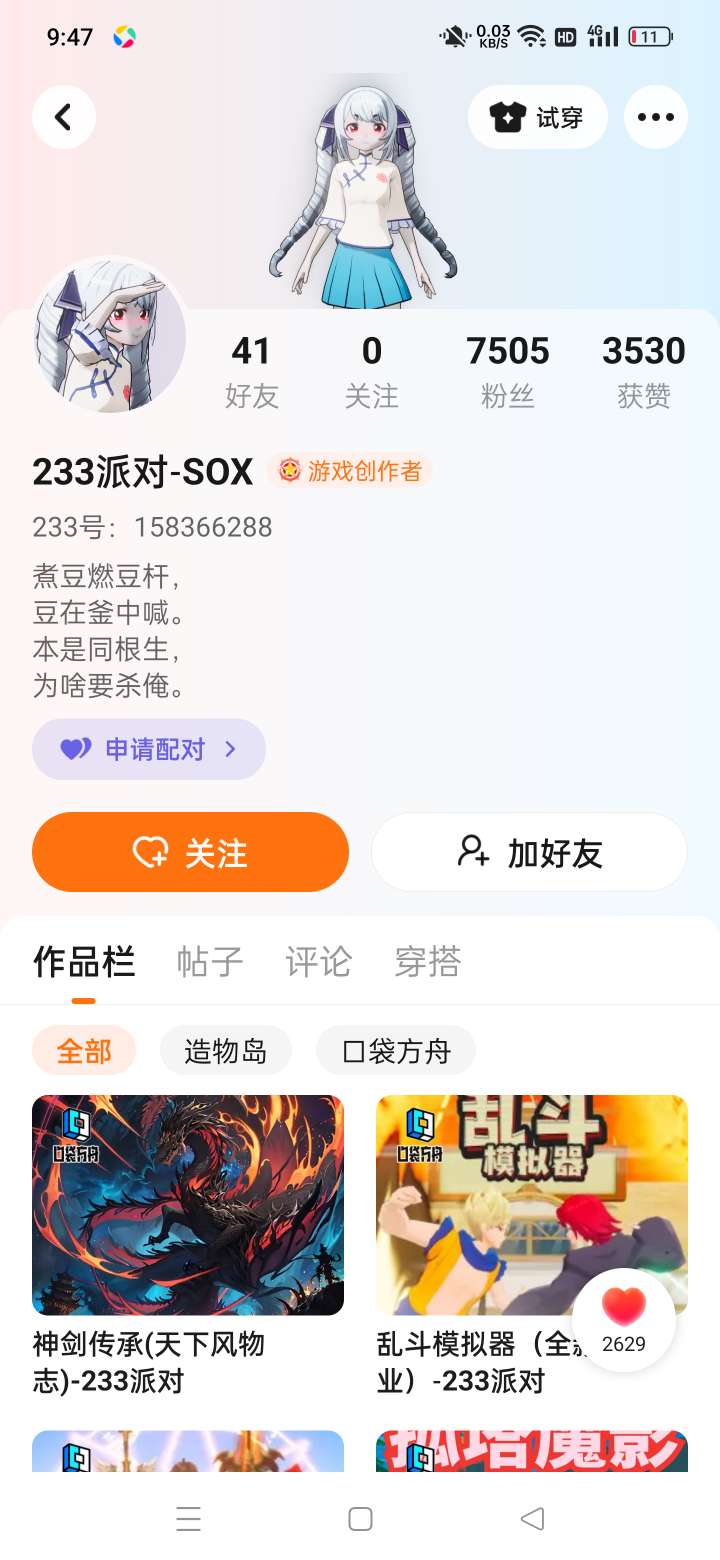Select the 全部 filter chip
This screenshot has width=720, height=1560.
pyautogui.click(x=84, y=1051)
